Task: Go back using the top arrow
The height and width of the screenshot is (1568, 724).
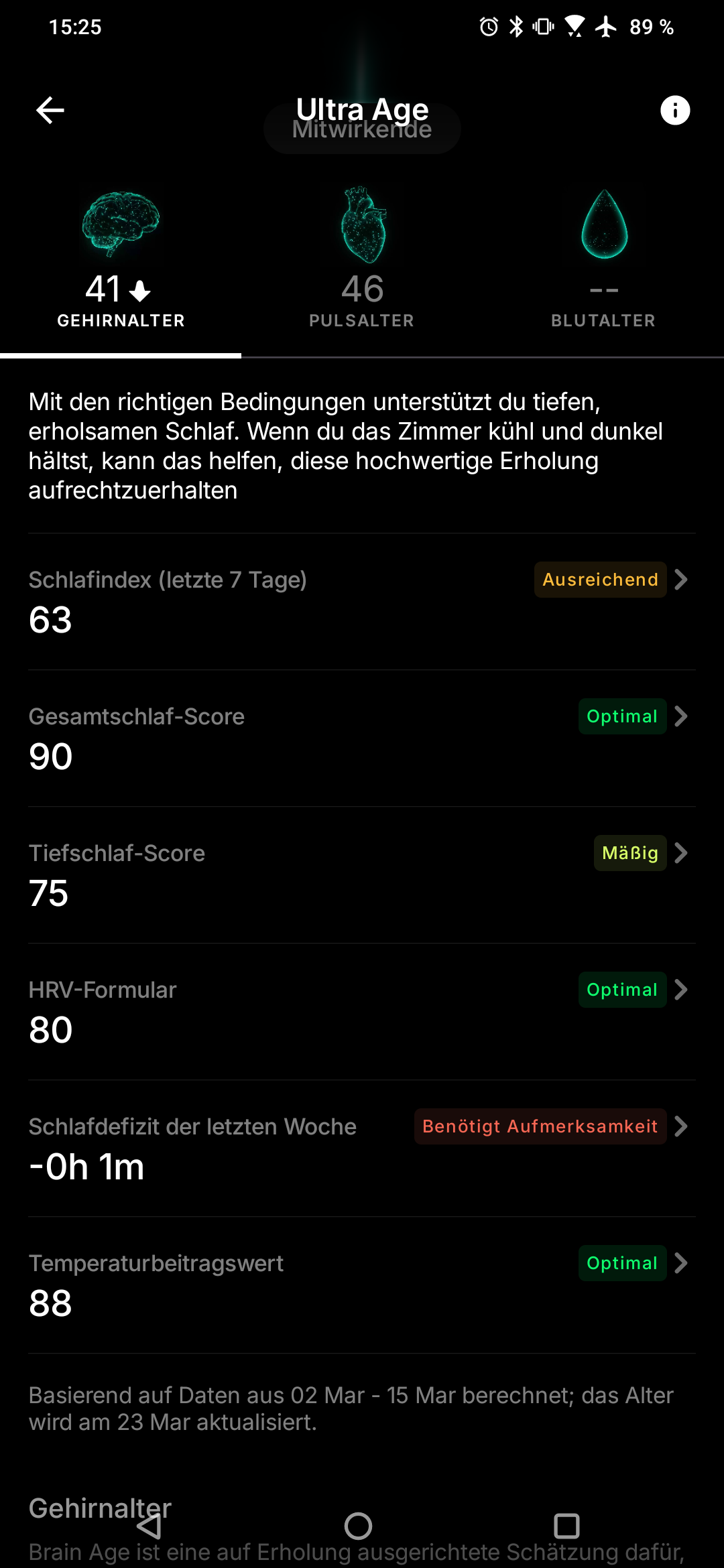Action: 50,111
